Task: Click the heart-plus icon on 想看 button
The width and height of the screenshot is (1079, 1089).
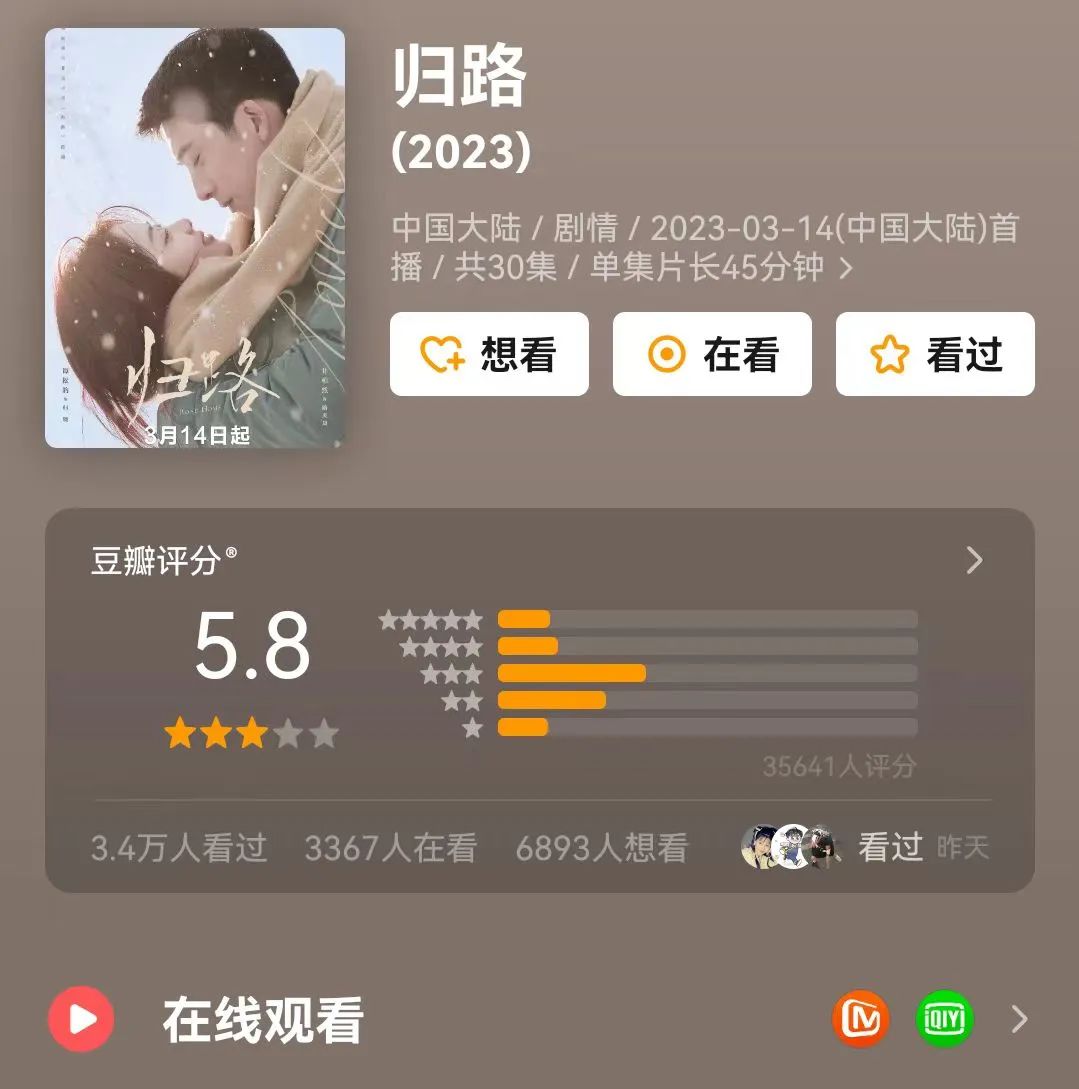Action: 440,354
